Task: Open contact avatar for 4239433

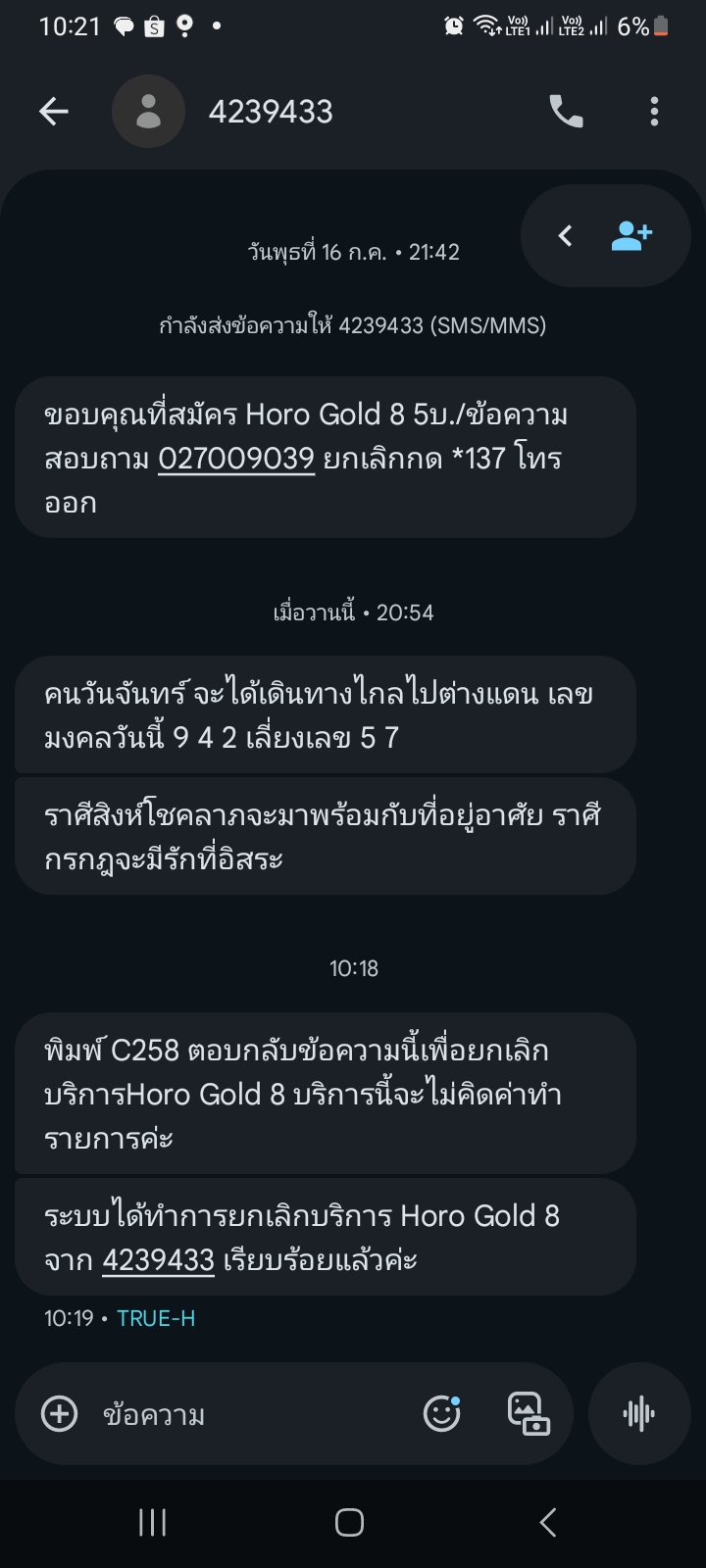Action: 148,112
